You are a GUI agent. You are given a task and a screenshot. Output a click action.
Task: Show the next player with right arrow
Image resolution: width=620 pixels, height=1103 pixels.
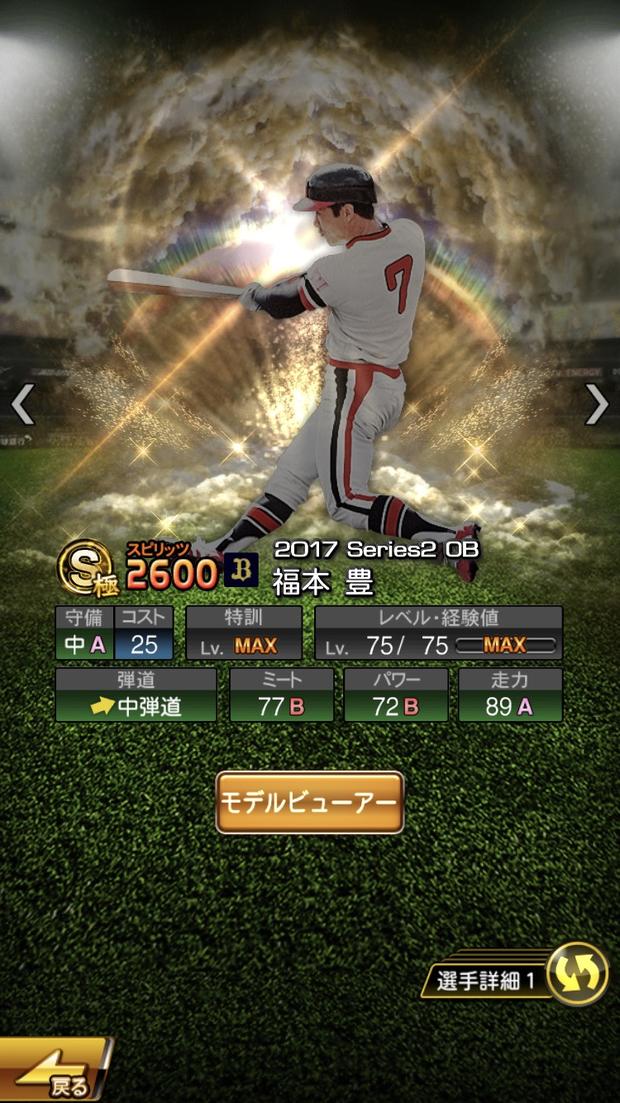pos(596,404)
